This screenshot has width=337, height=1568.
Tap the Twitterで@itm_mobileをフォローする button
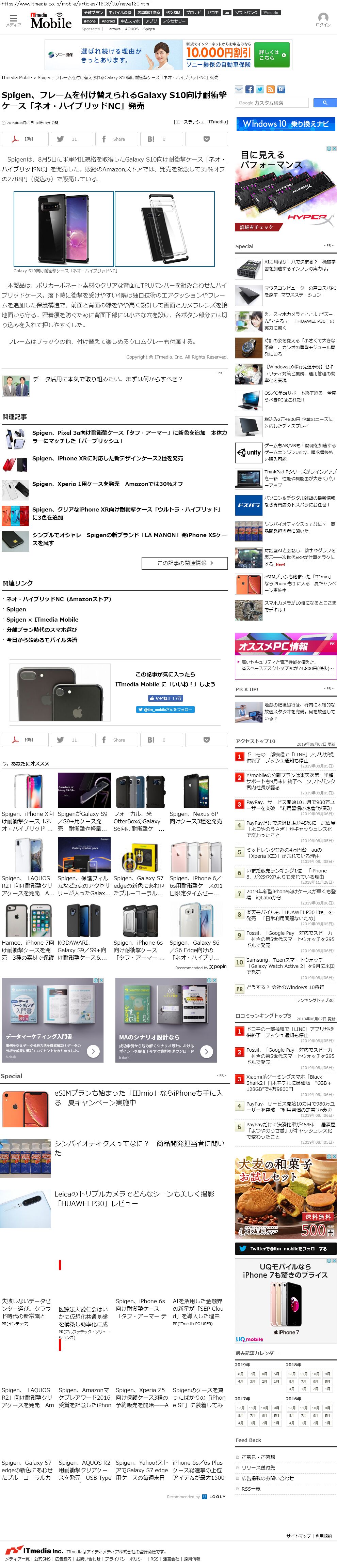(285, 1248)
